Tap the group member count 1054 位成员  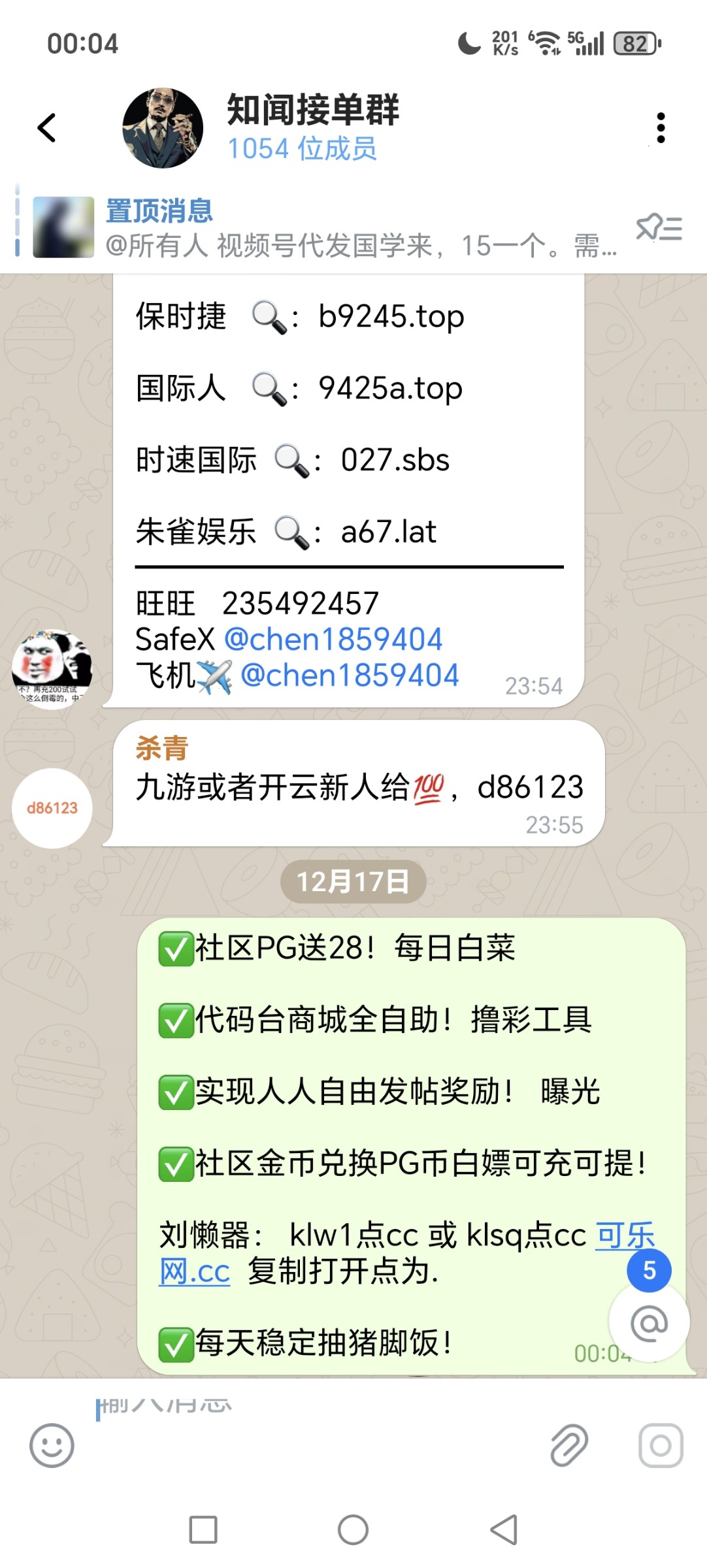click(x=303, y=149)
